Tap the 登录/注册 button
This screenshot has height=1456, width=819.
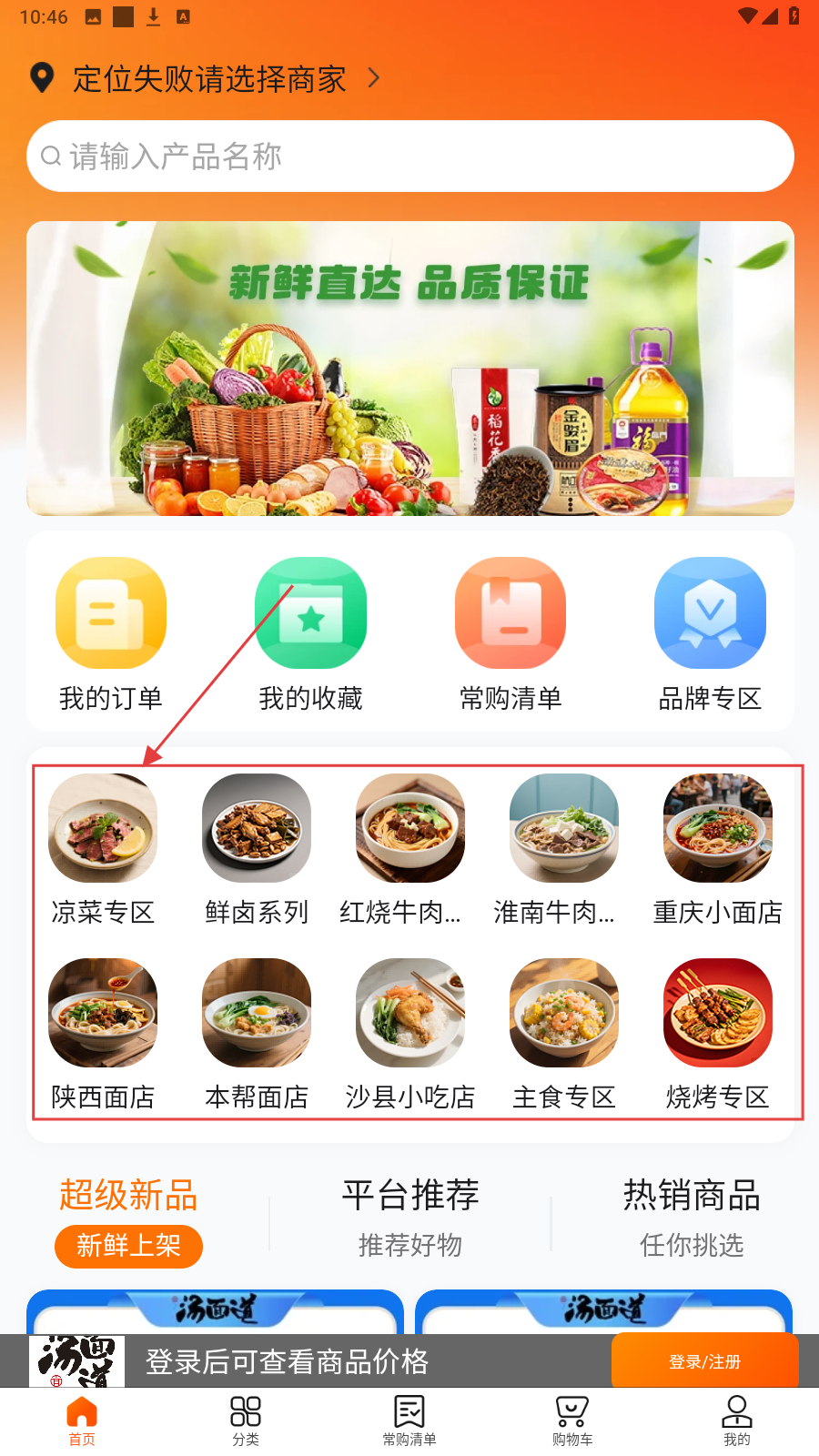(x=705, y=1361)
